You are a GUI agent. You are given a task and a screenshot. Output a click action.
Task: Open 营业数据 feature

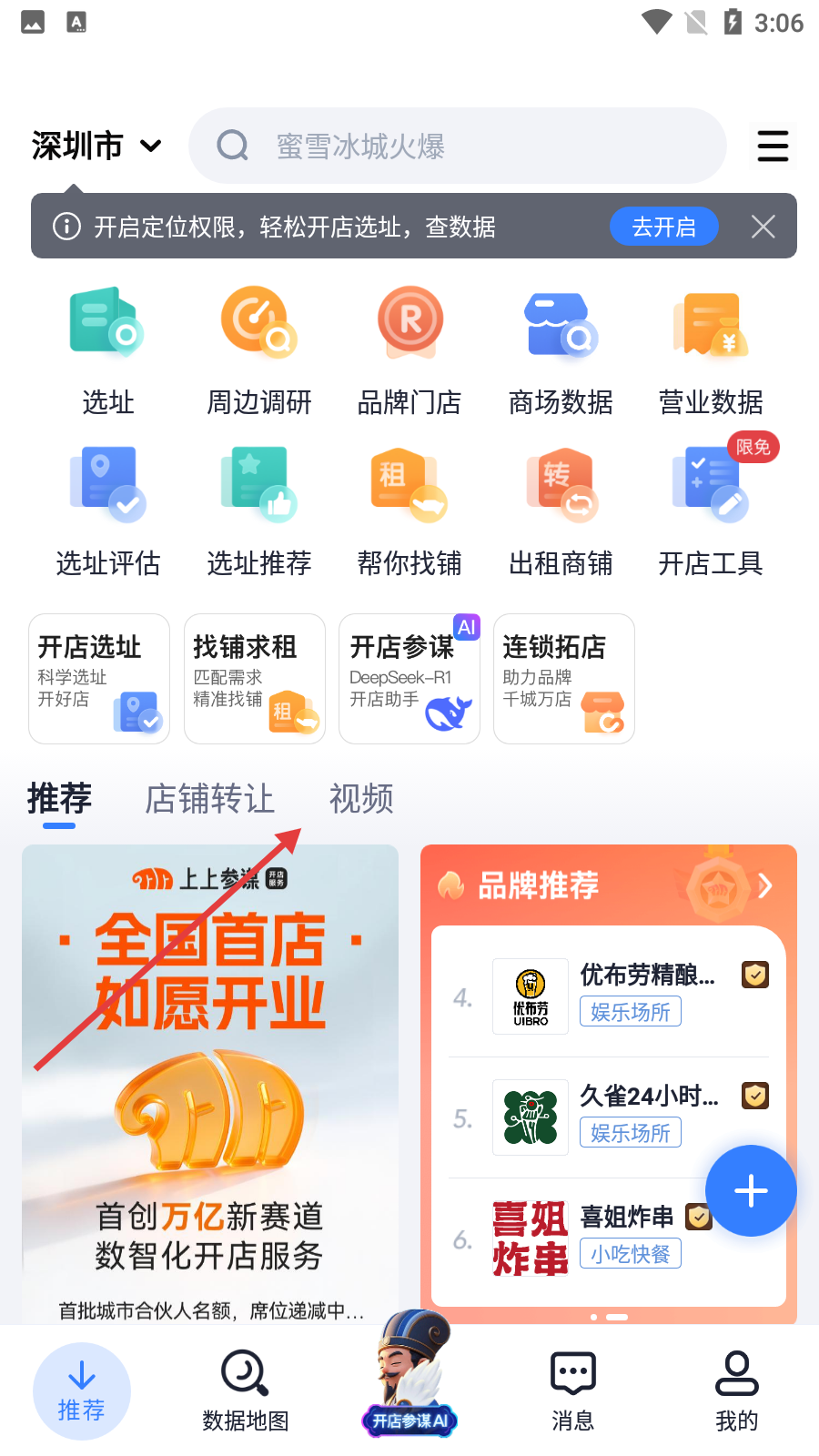coord(711,350)
